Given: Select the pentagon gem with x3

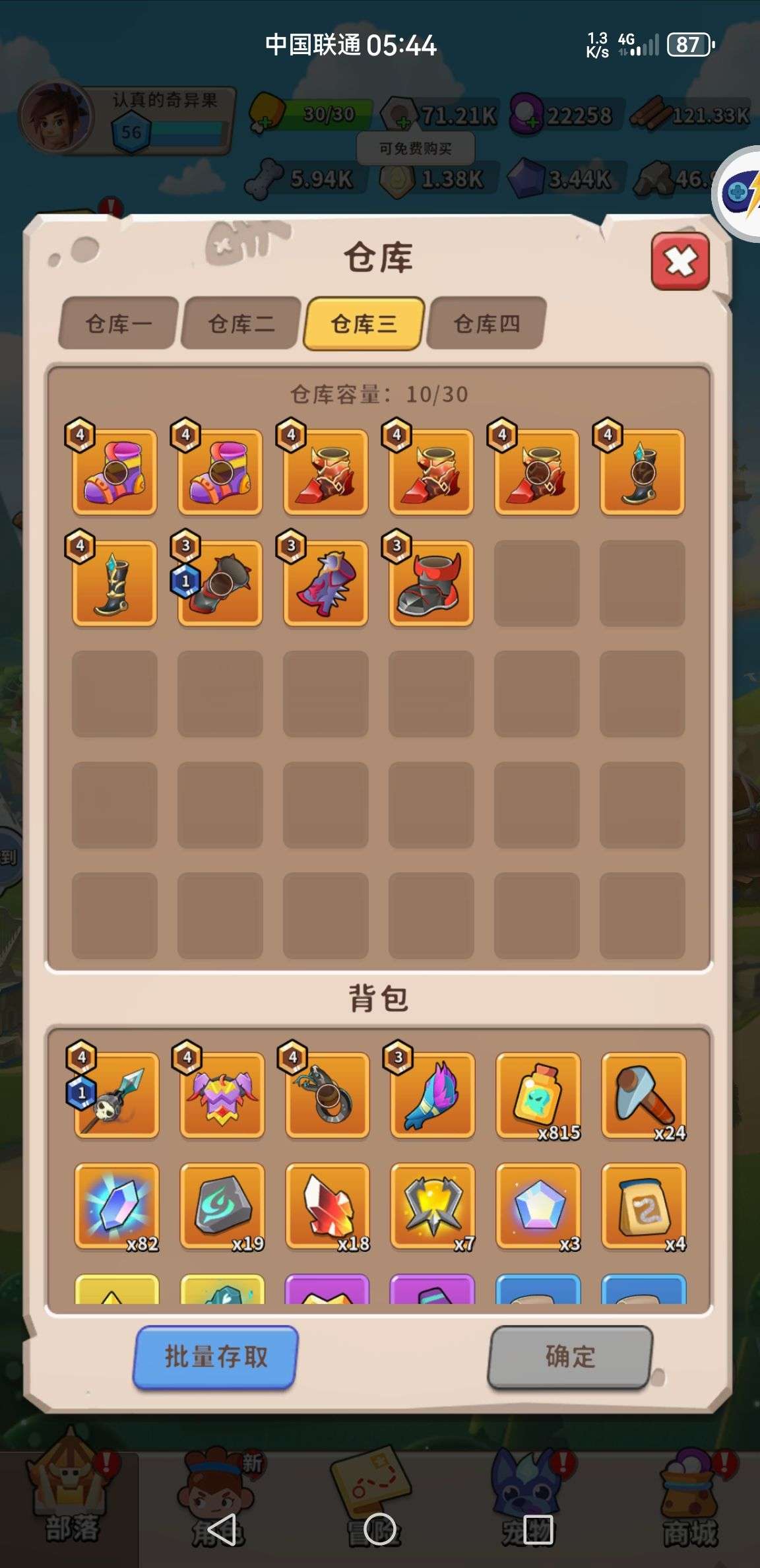Looking at the screenshot, I should point(538,1206).
